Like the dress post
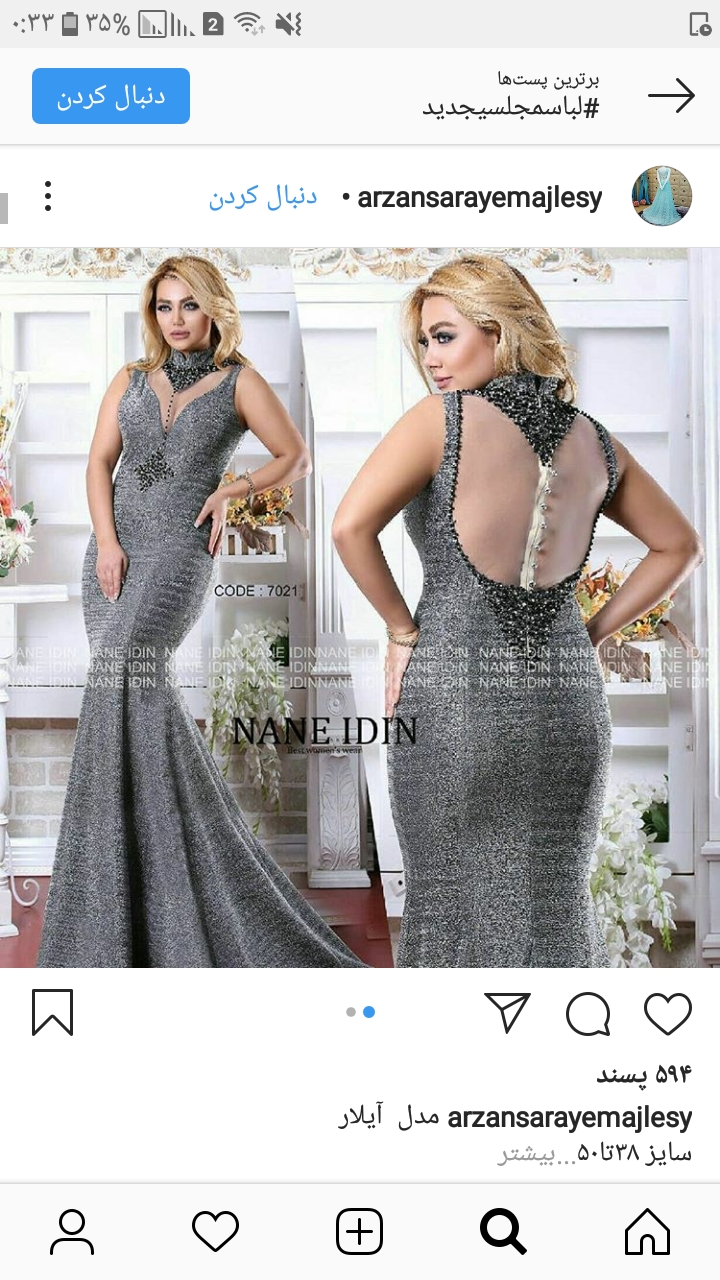The image size is (720, 1280). click(x=667, y=1013)
